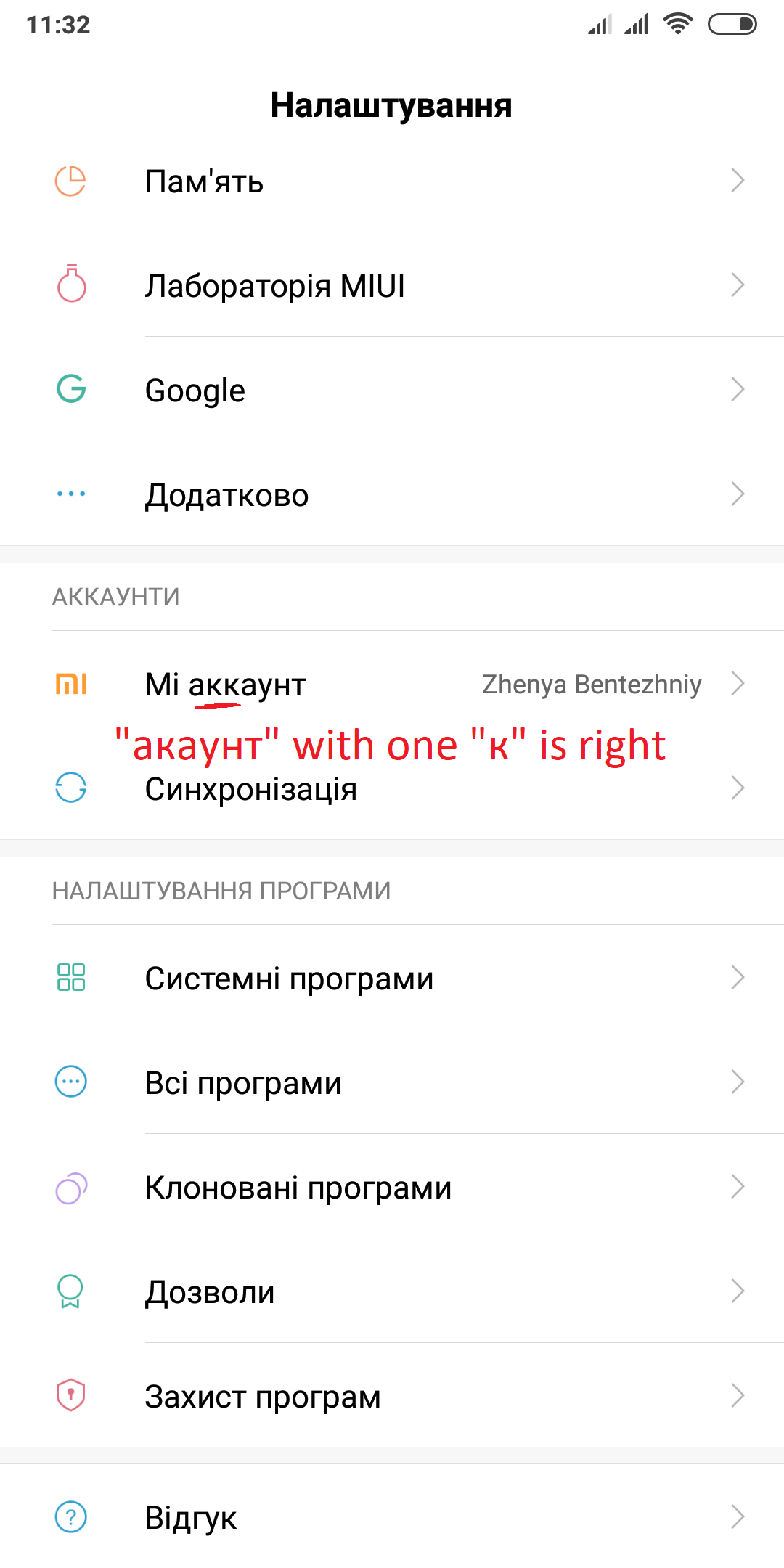Open Клоновані програми
The image size is (784, 1568).
click(x=392, y=1186)
